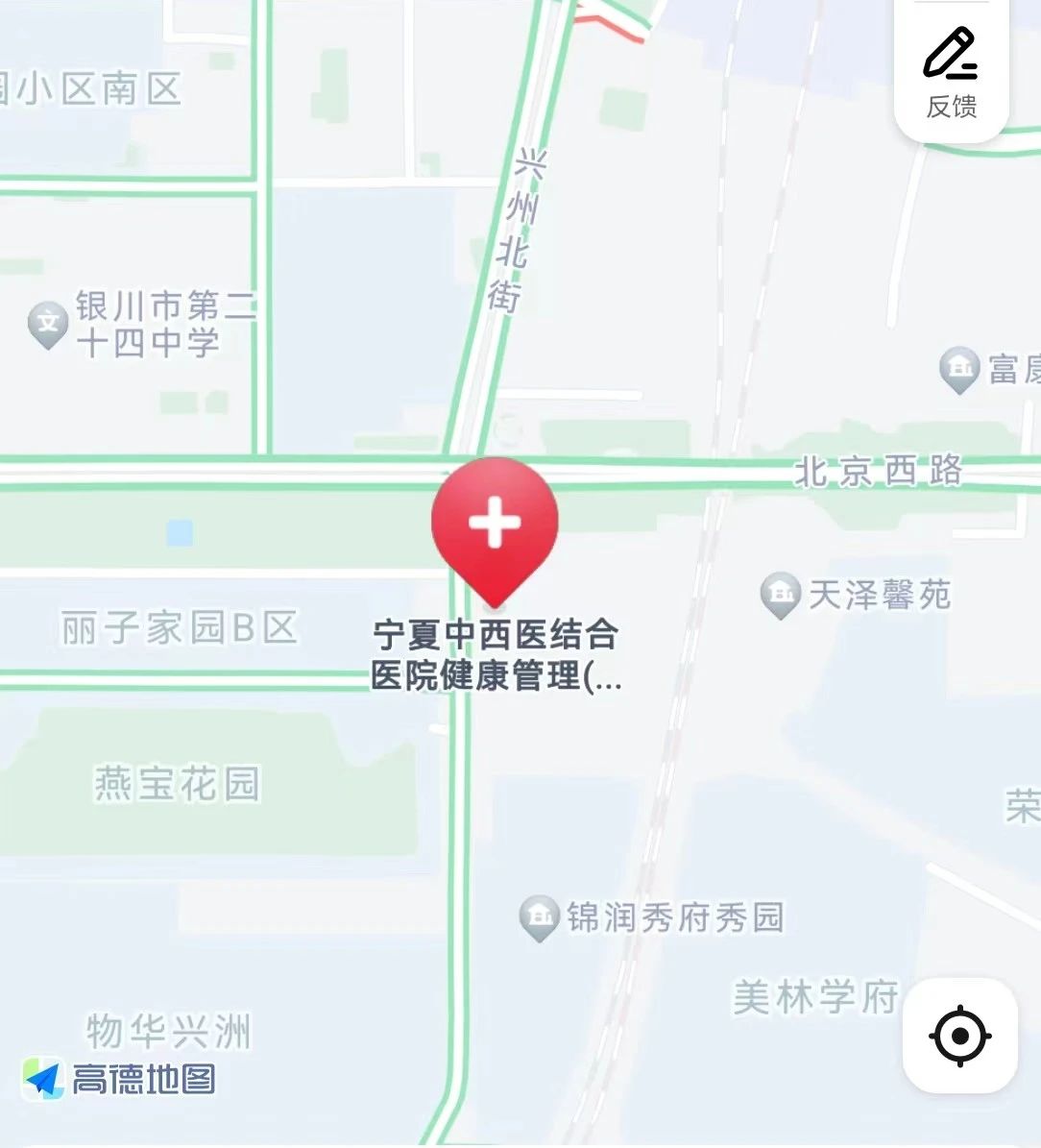The image size is (1041, 1148).
Task: Select the 天泽馨苑 residence marker
Action: 781,596
